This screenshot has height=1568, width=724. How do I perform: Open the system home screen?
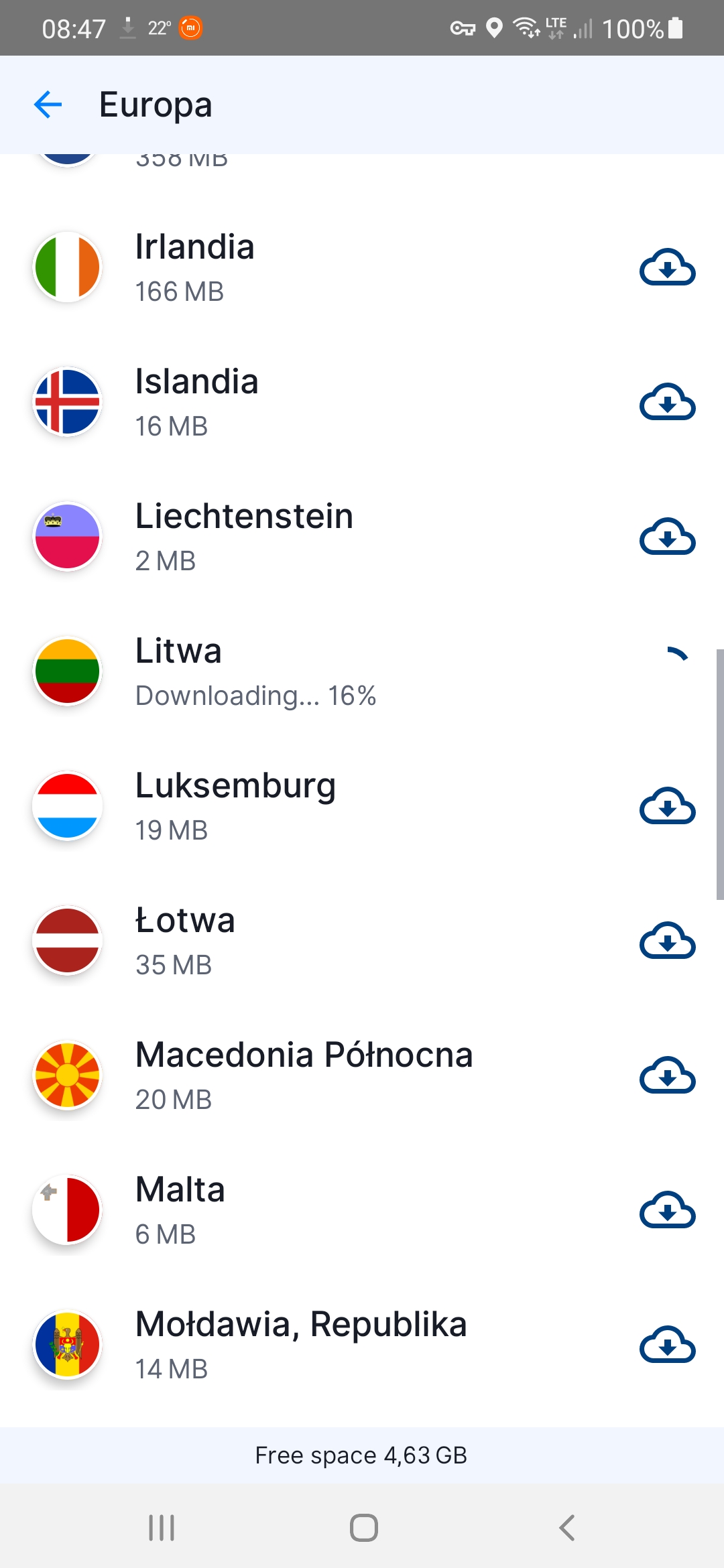(363, 1528)
